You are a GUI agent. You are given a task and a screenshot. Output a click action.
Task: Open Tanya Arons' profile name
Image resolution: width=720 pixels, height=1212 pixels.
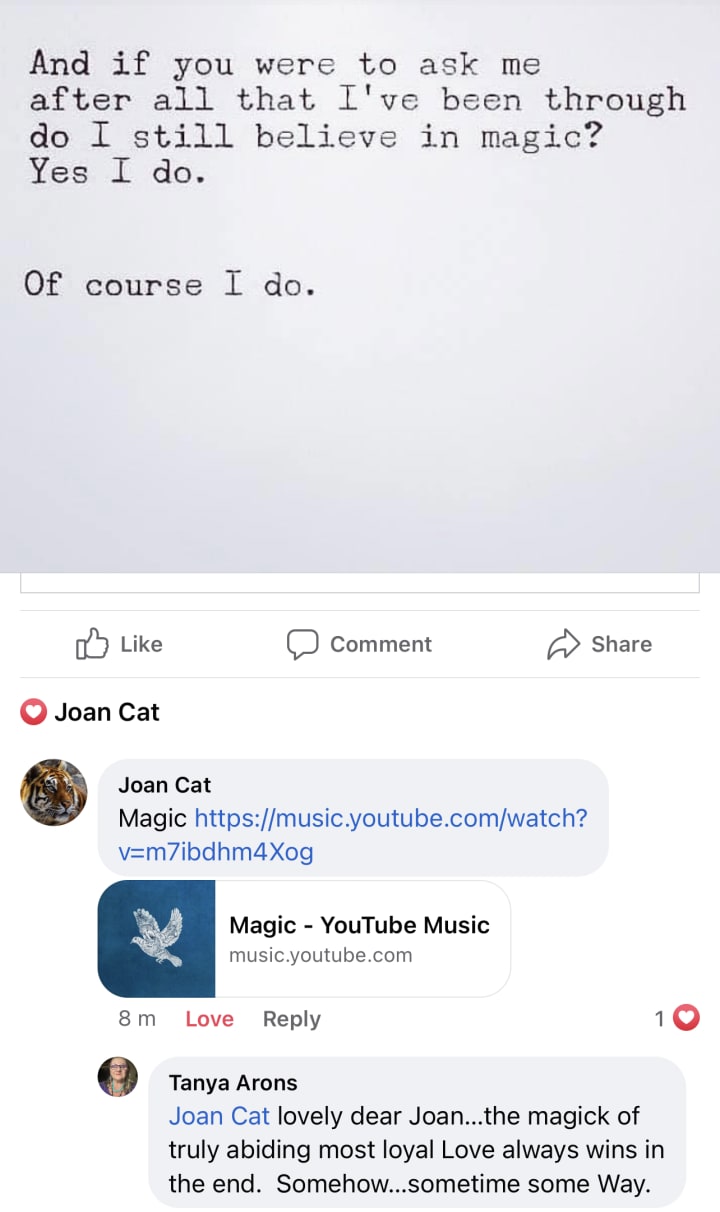point(233,1082)
